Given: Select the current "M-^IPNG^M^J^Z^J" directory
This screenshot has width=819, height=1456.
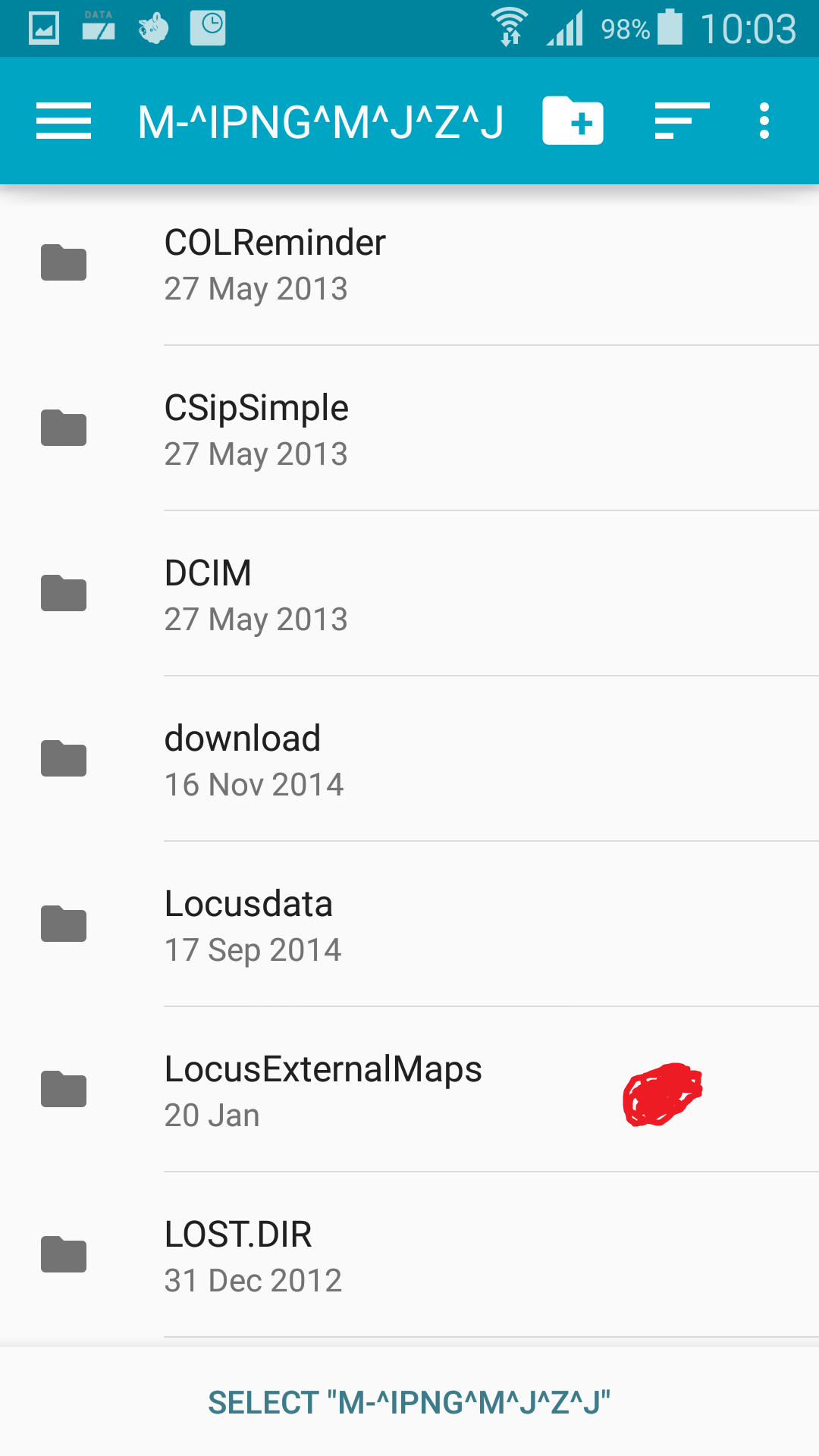Looking at the screenshot, I should click(409, 1403).
